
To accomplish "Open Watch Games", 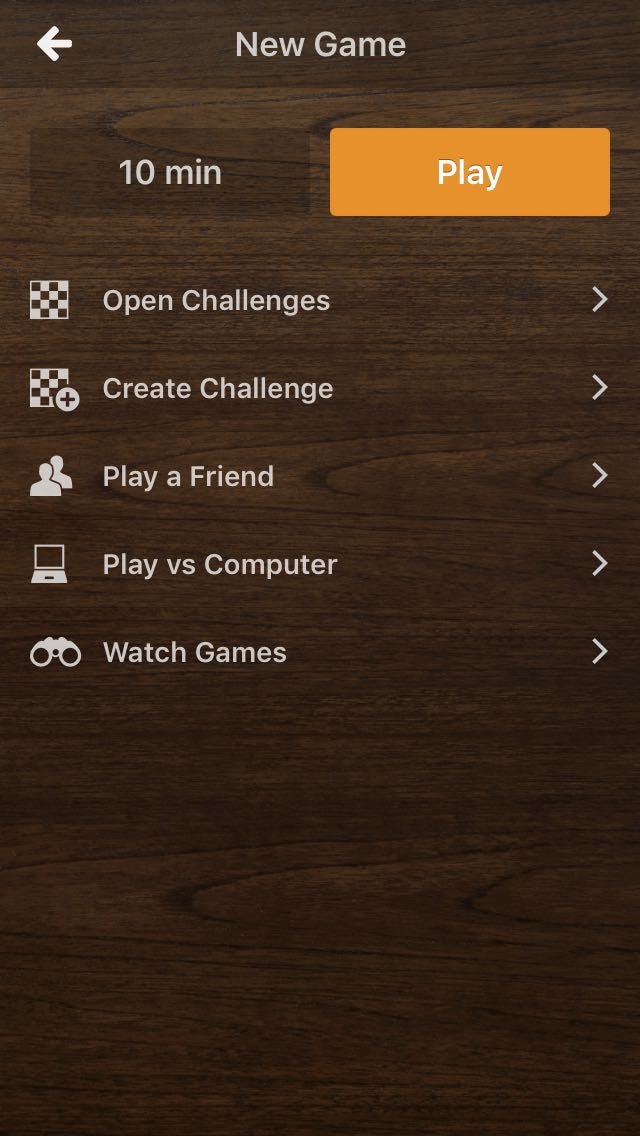I will 320,652.
